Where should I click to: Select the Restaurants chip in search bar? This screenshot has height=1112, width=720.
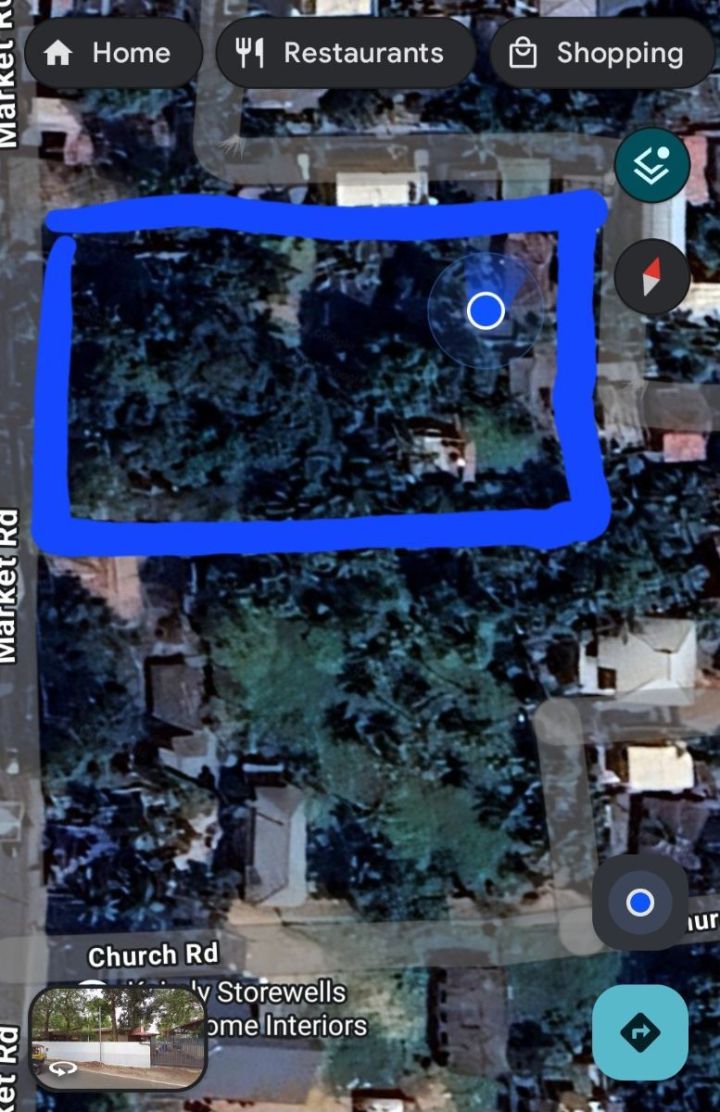[345, 52]
